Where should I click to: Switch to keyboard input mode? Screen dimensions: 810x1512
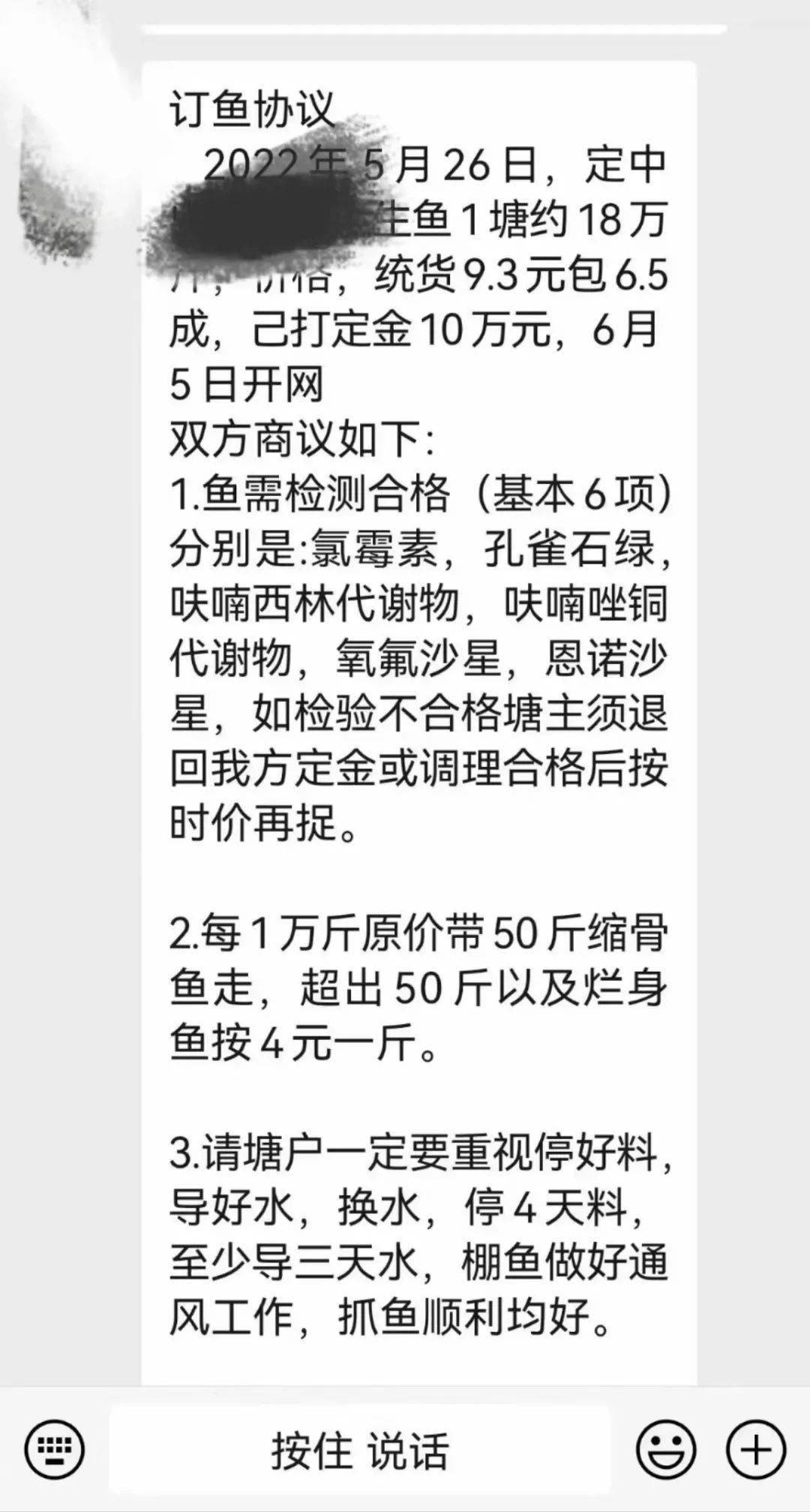[54, 1450]
